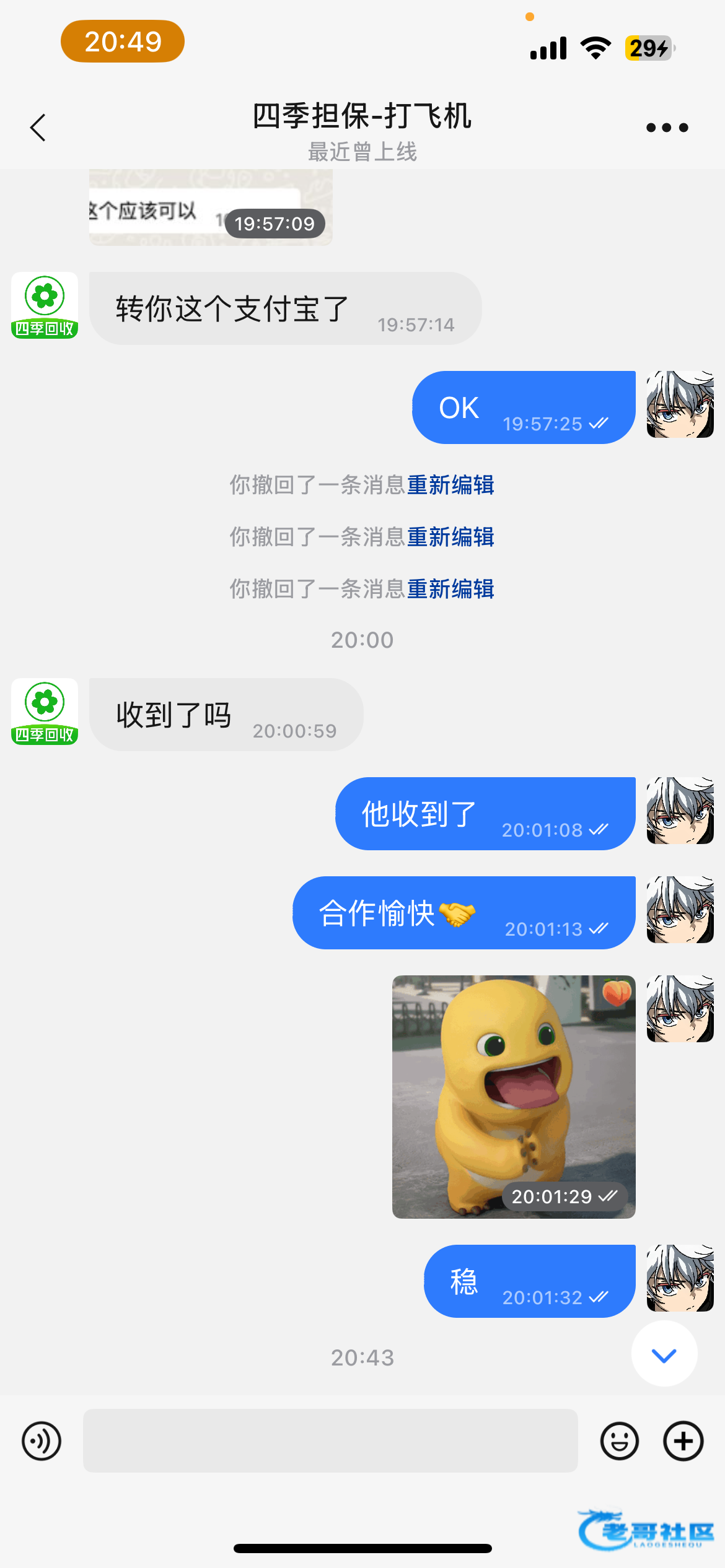This screenshot has width=725, height=1568.
Task: Open the yellow cartoon sticker image
Action: click(513, 1096)
